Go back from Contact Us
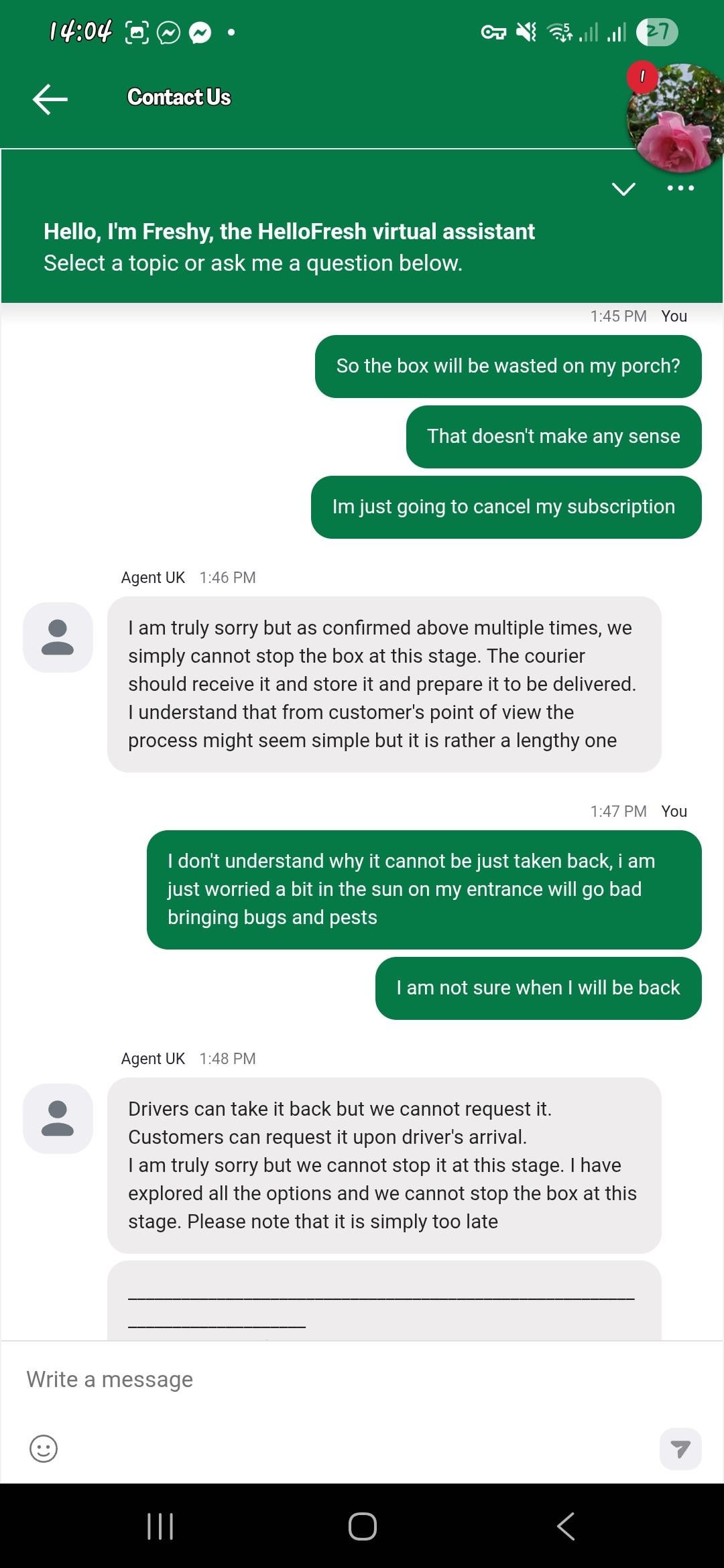The height and width of the screenshot is (1568, 724). [x=50, y=99]
